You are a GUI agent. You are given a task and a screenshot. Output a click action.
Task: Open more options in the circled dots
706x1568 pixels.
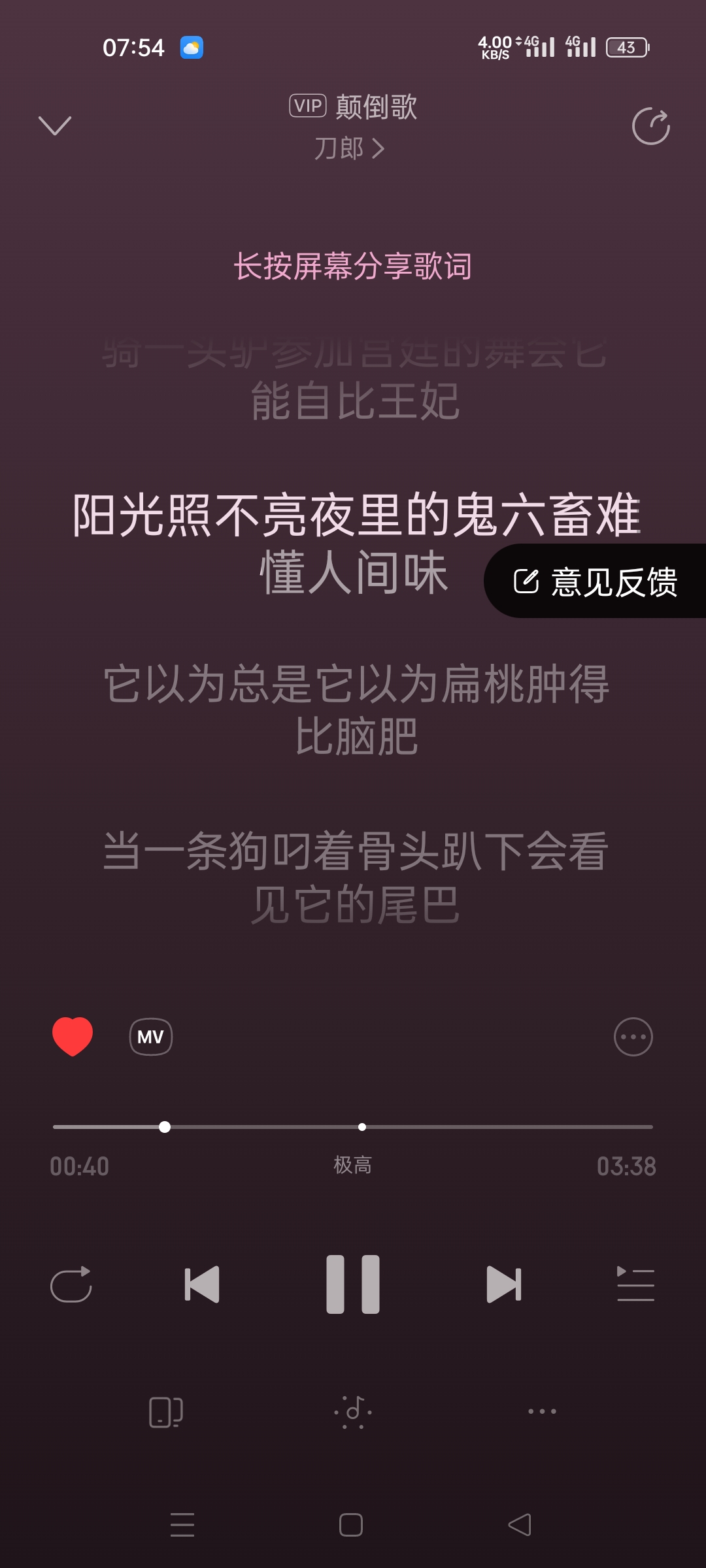[x=633, y=1037]
